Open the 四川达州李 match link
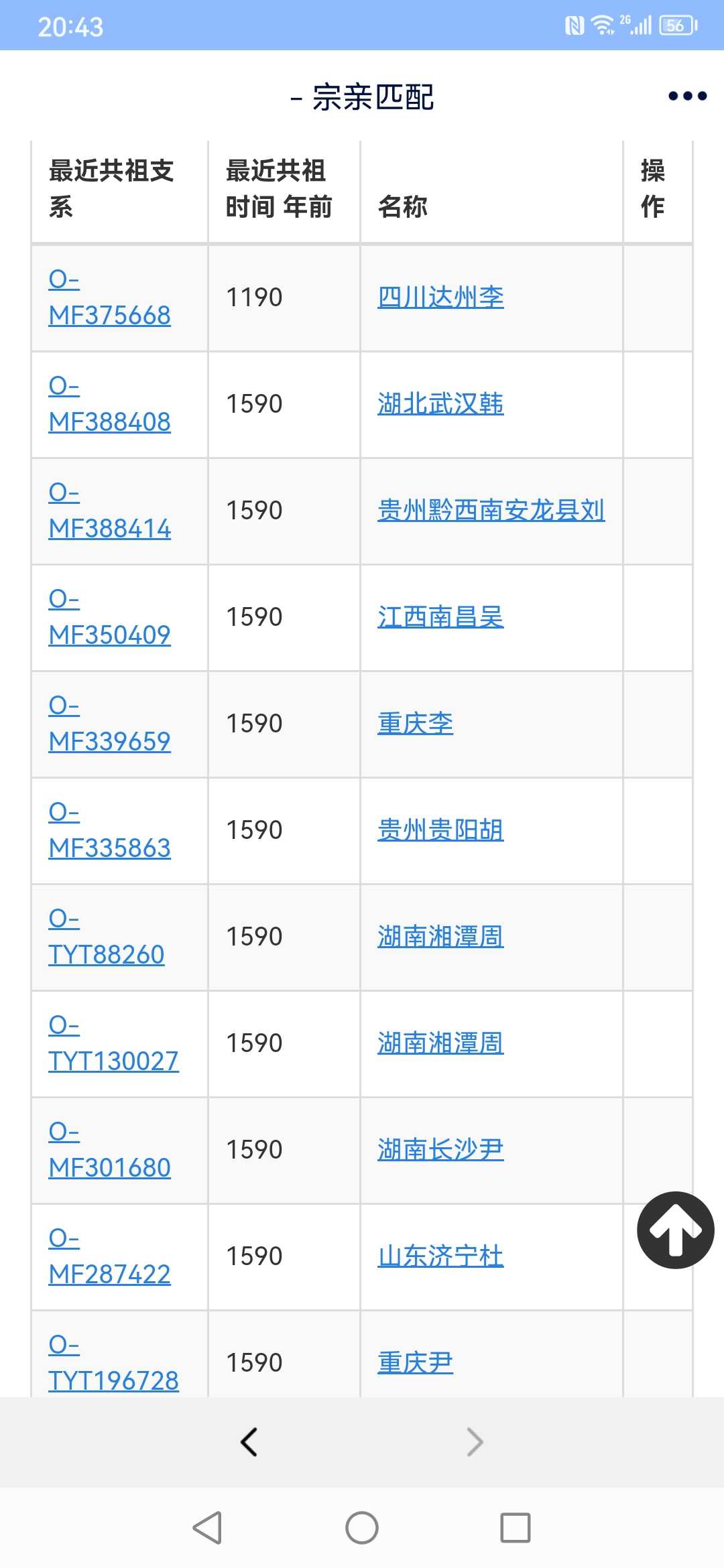 pos(440,297)
